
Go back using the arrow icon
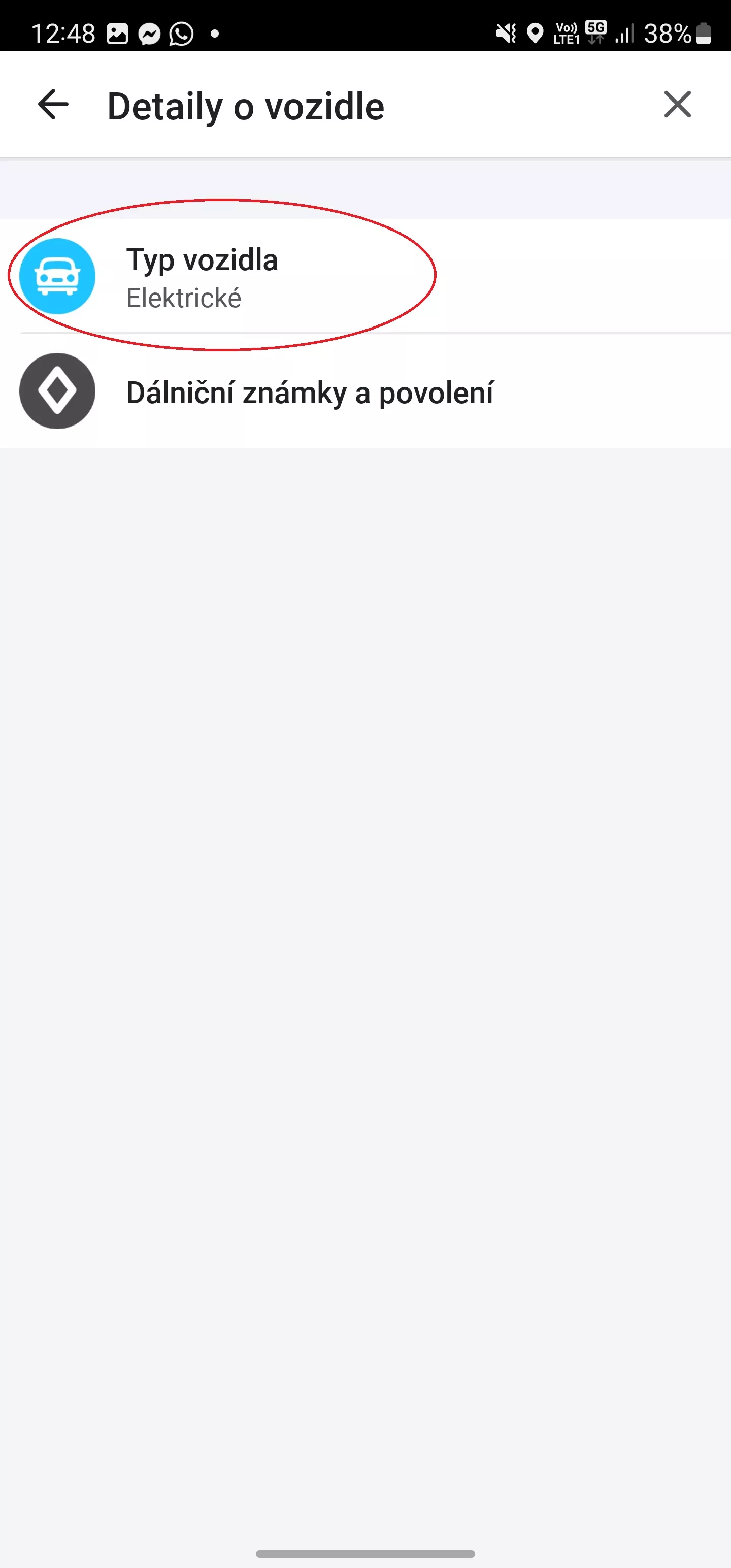coord(53,104)
